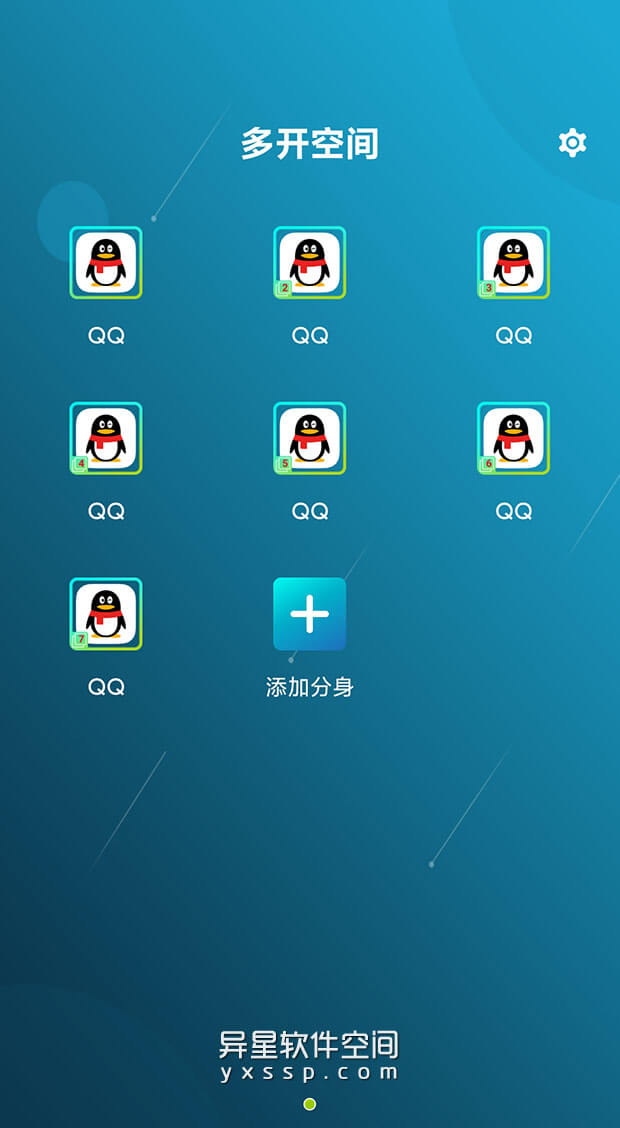The width and height of the screenshot is (620, 1128).
Task: Open QQ clone number 5
Action: pos(310,438)
